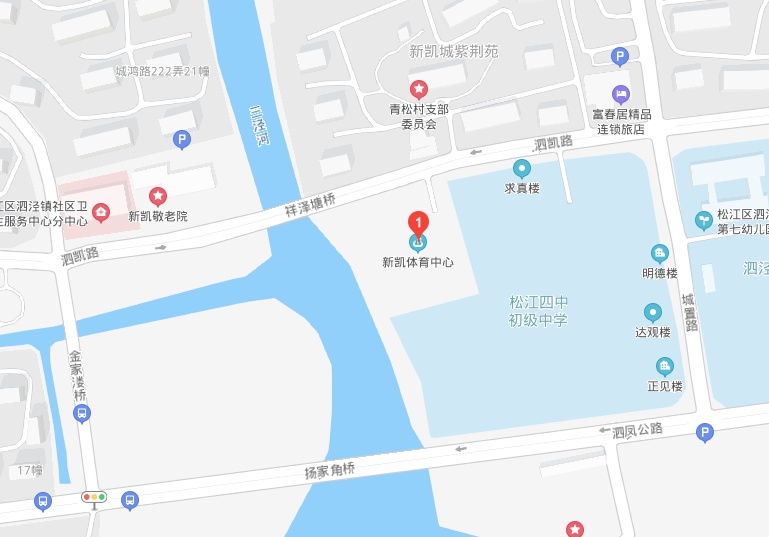Viewport: 769px width, 537px height.
Task: Tap the traffic light icon
Action: coord(94,497)
